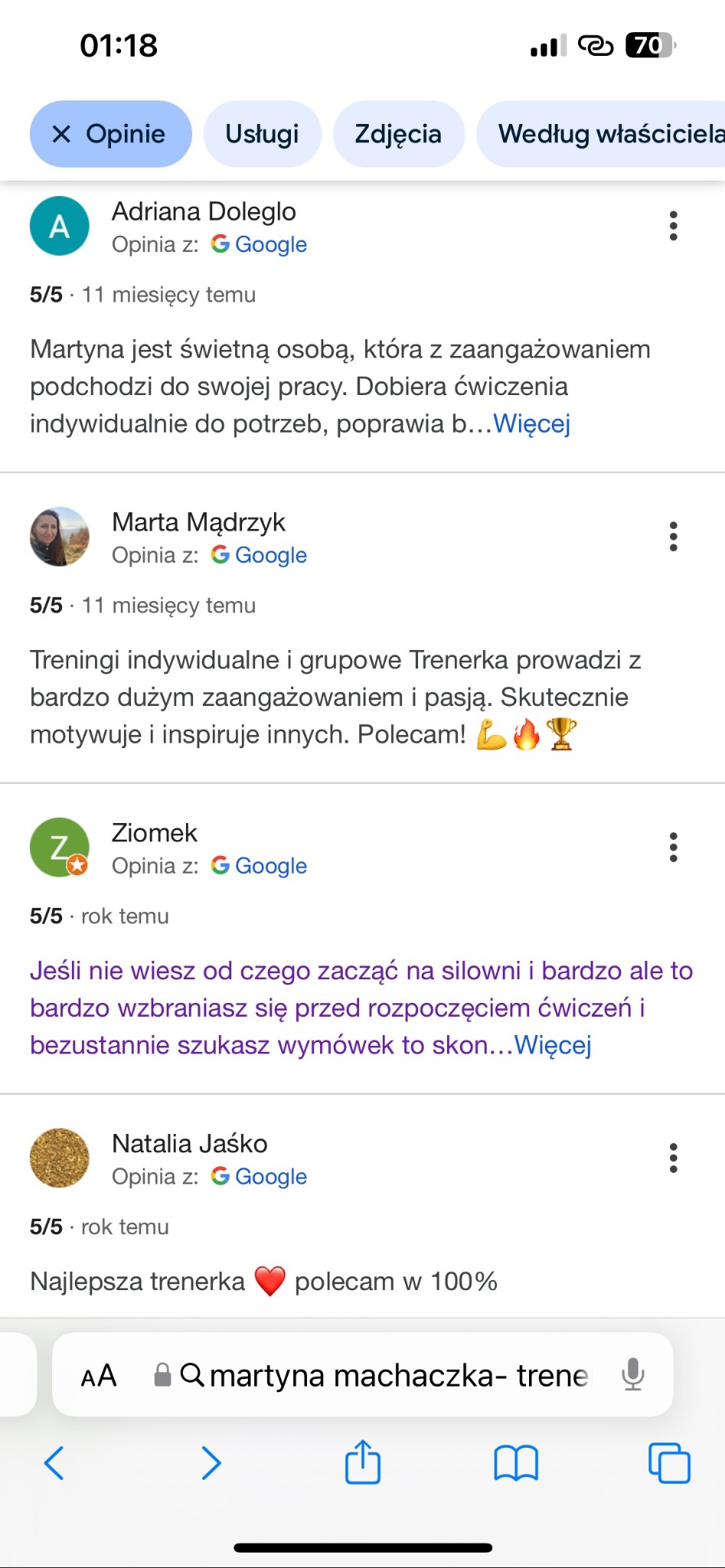Viewport: 725px width, 1568px height.
Task: Open options menu for Ziomek's review
Action: (x=673, y=847)
